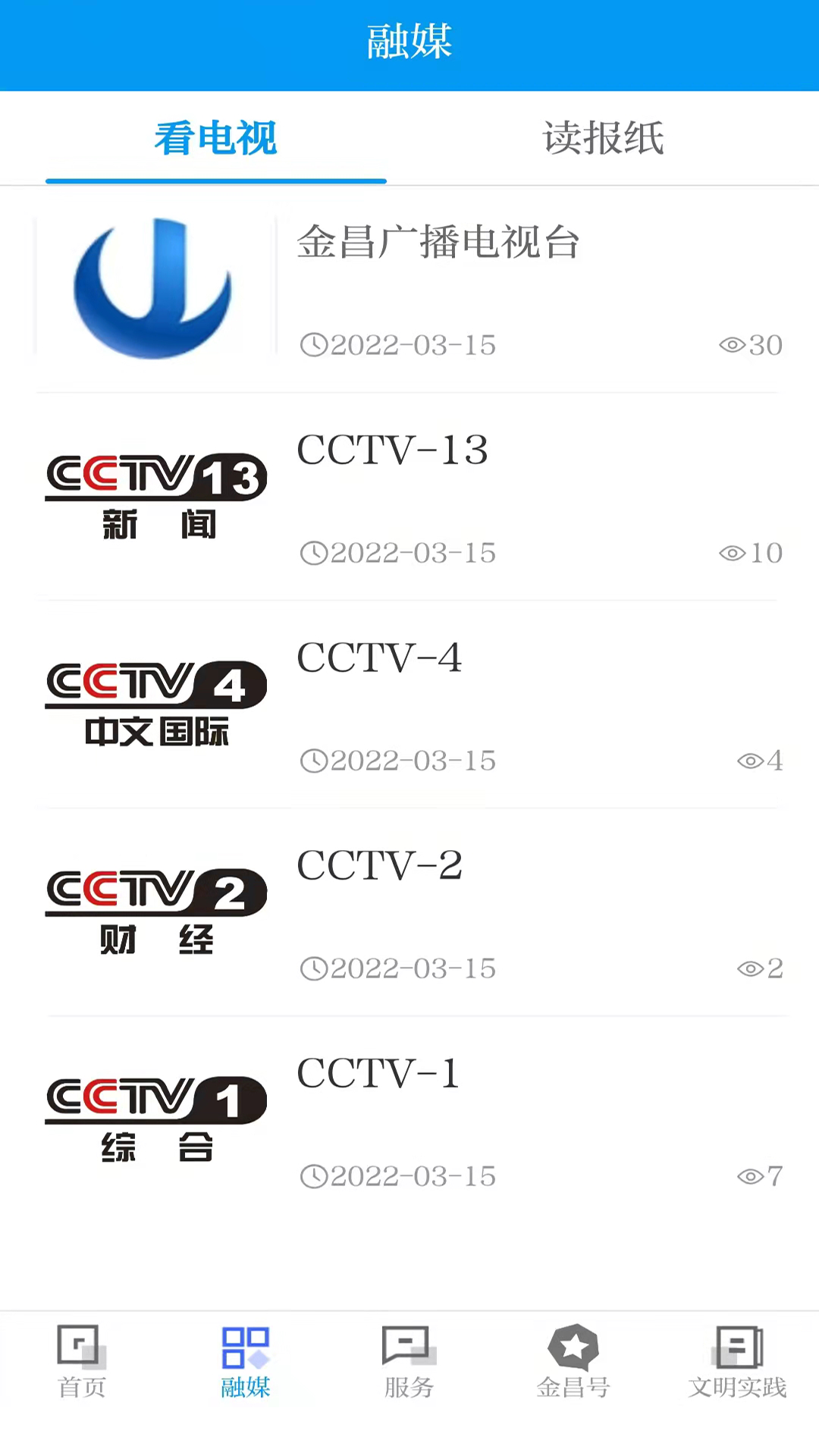The image size is (819, 1456).
Task: Open the 服务 services tab
Action: [409, 1361]
